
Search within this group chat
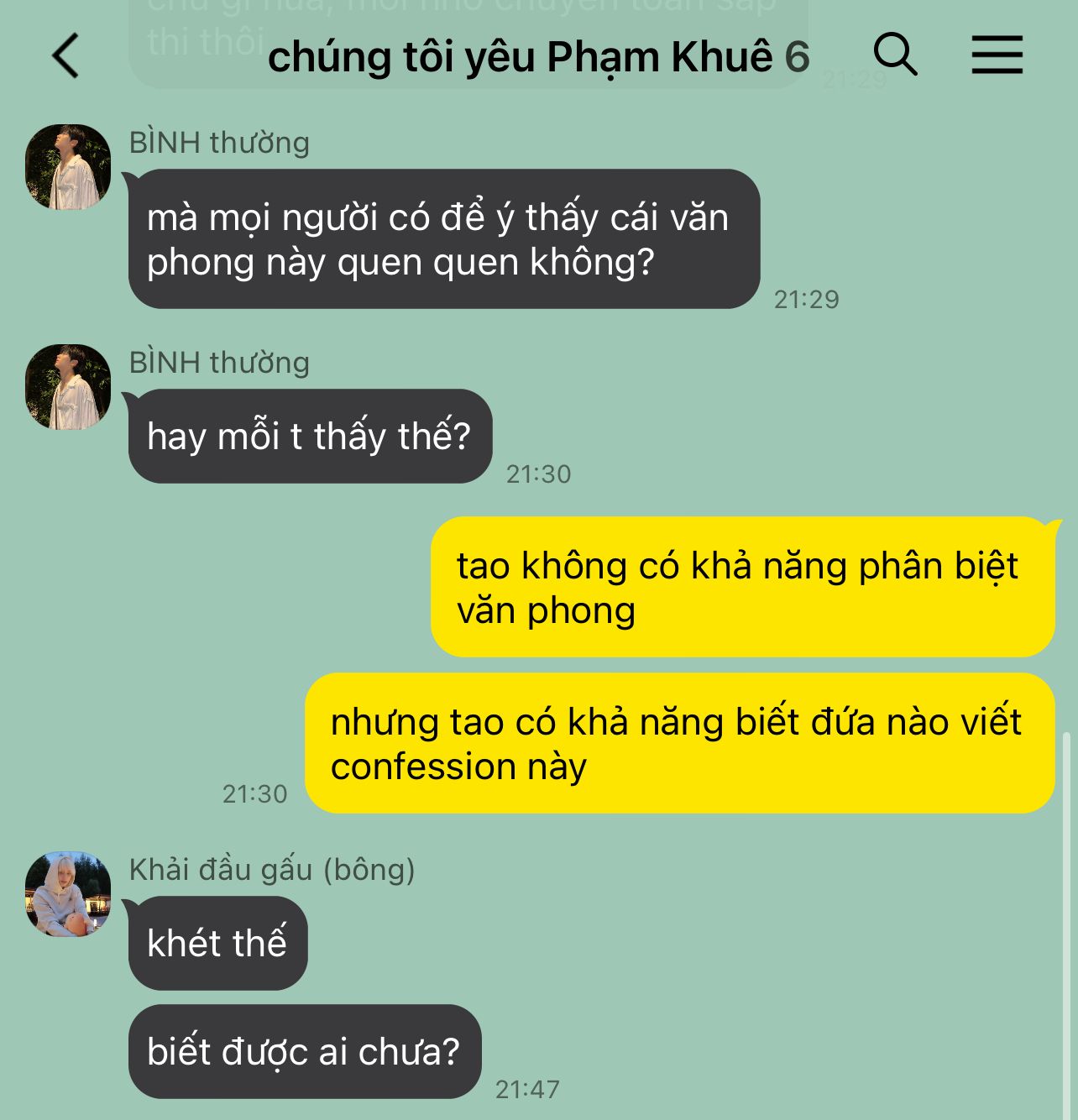coord(895,55)
